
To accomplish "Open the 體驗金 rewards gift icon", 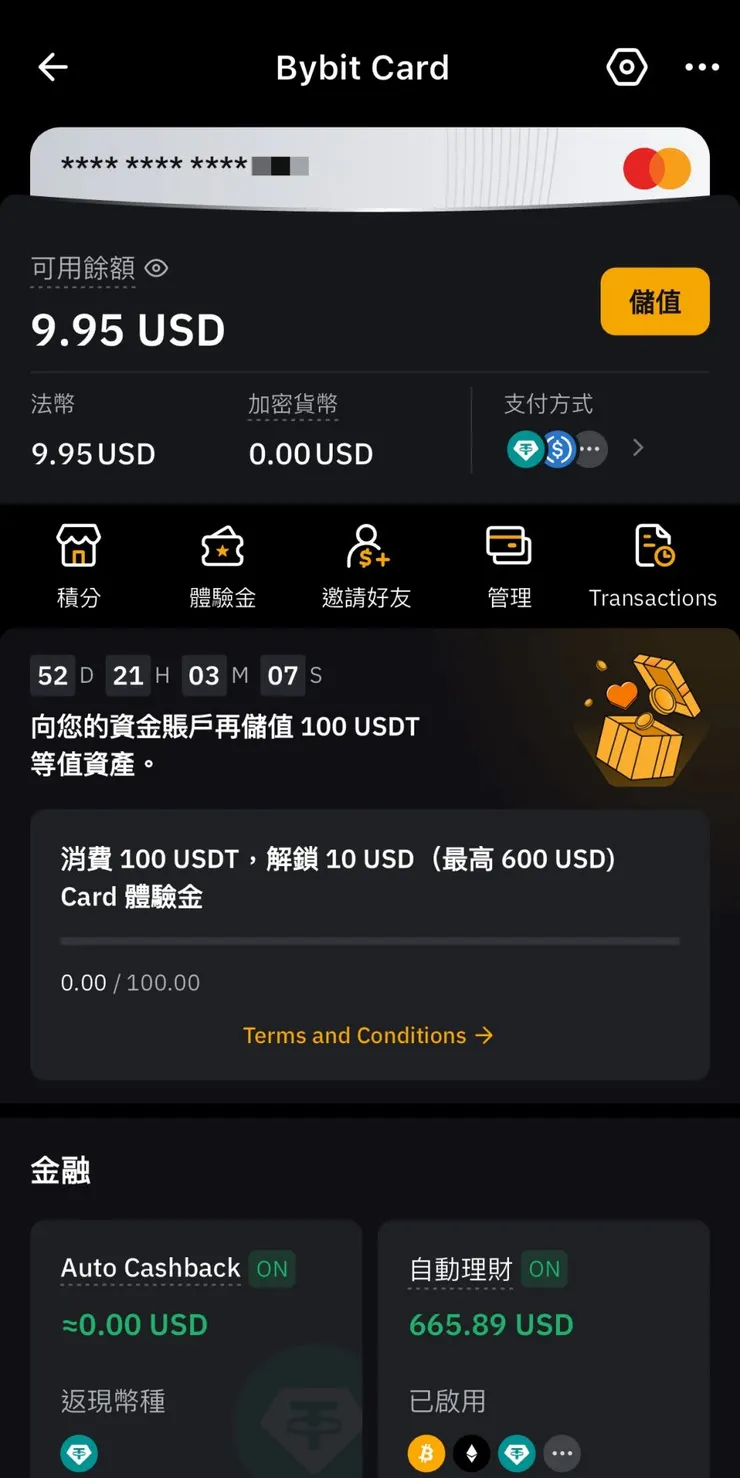I will click(222, 548).
